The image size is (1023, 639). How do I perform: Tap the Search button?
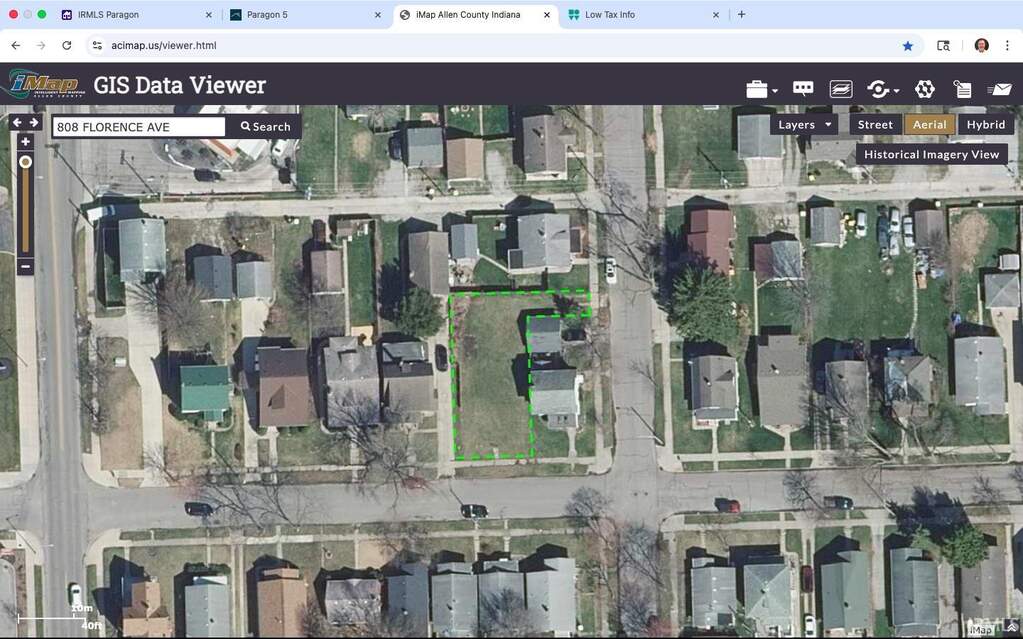(265, 127)
